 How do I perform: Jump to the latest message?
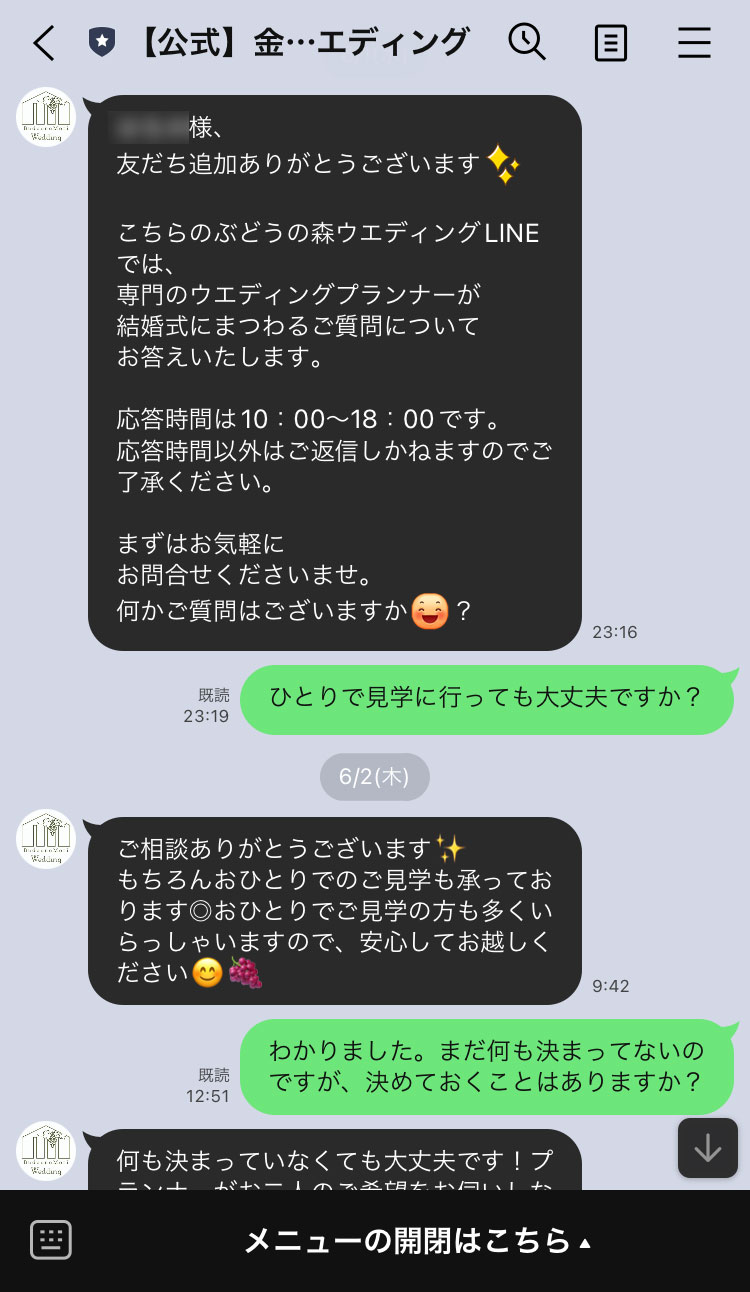[708, 1148]
